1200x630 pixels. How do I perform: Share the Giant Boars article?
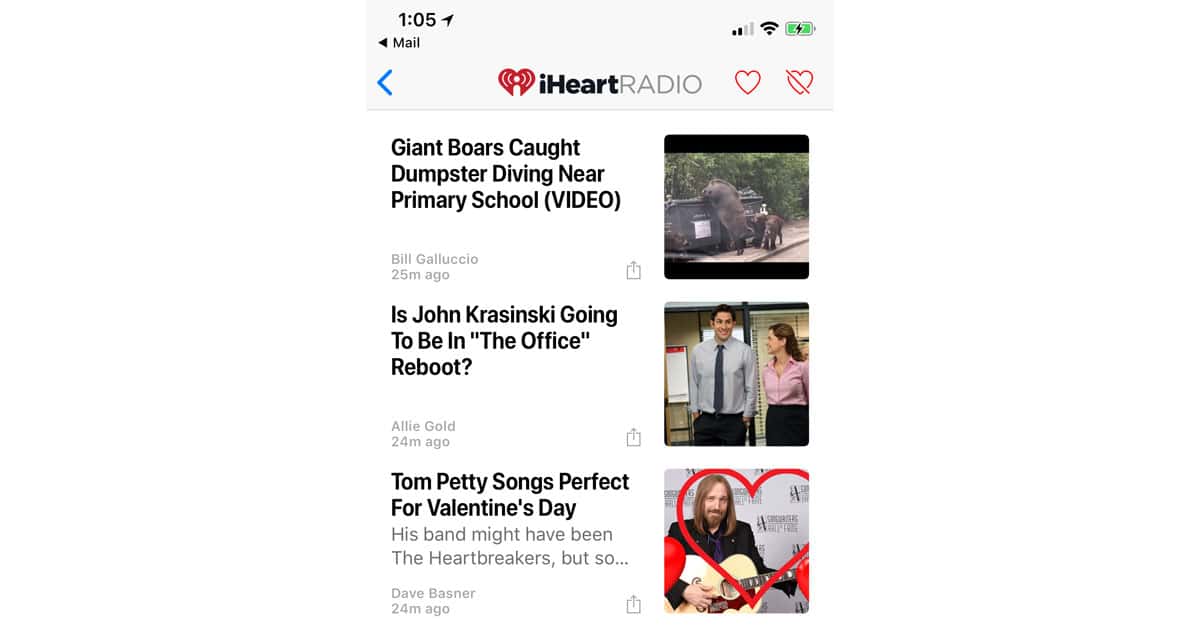click(633, 270)
